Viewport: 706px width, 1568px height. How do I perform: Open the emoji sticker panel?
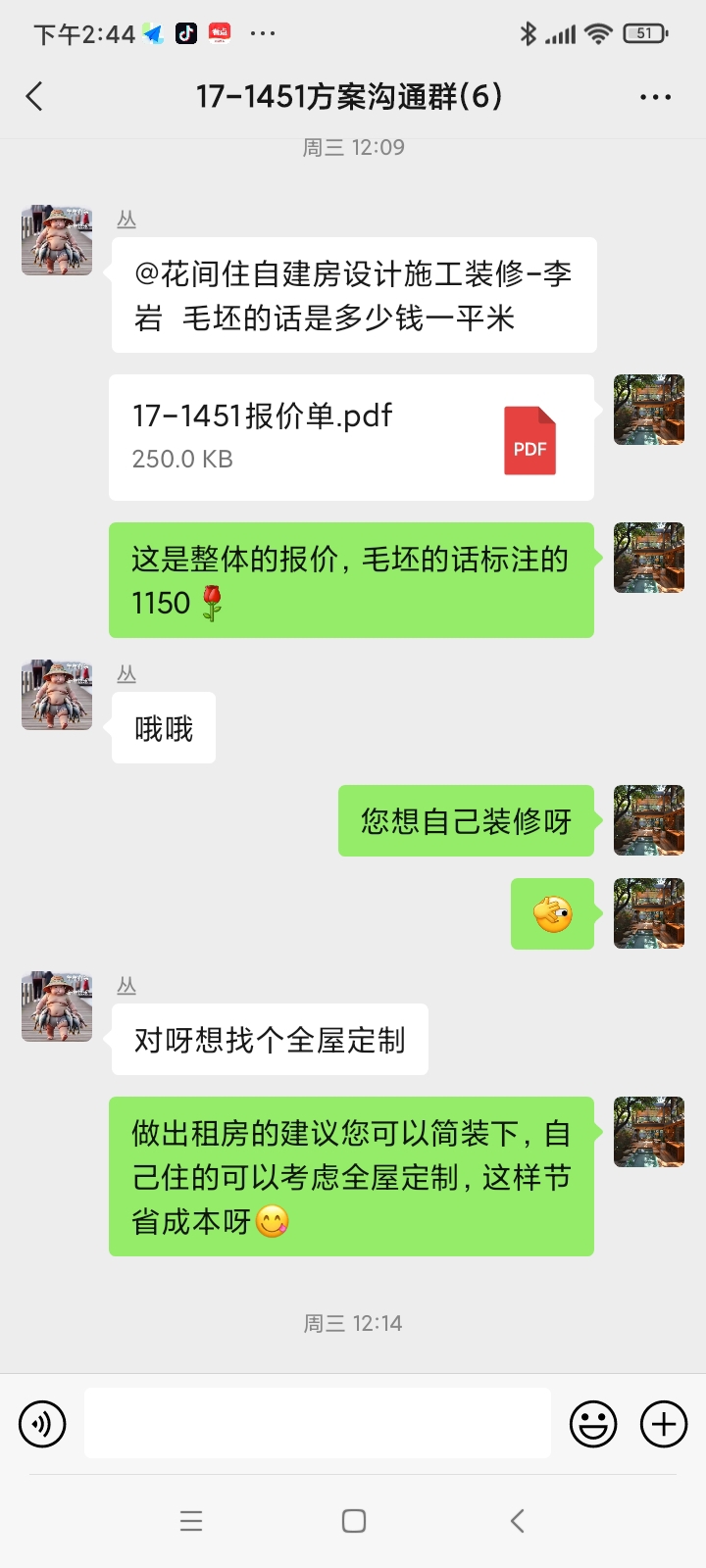pyautogui.click(x=593, y=1423)
